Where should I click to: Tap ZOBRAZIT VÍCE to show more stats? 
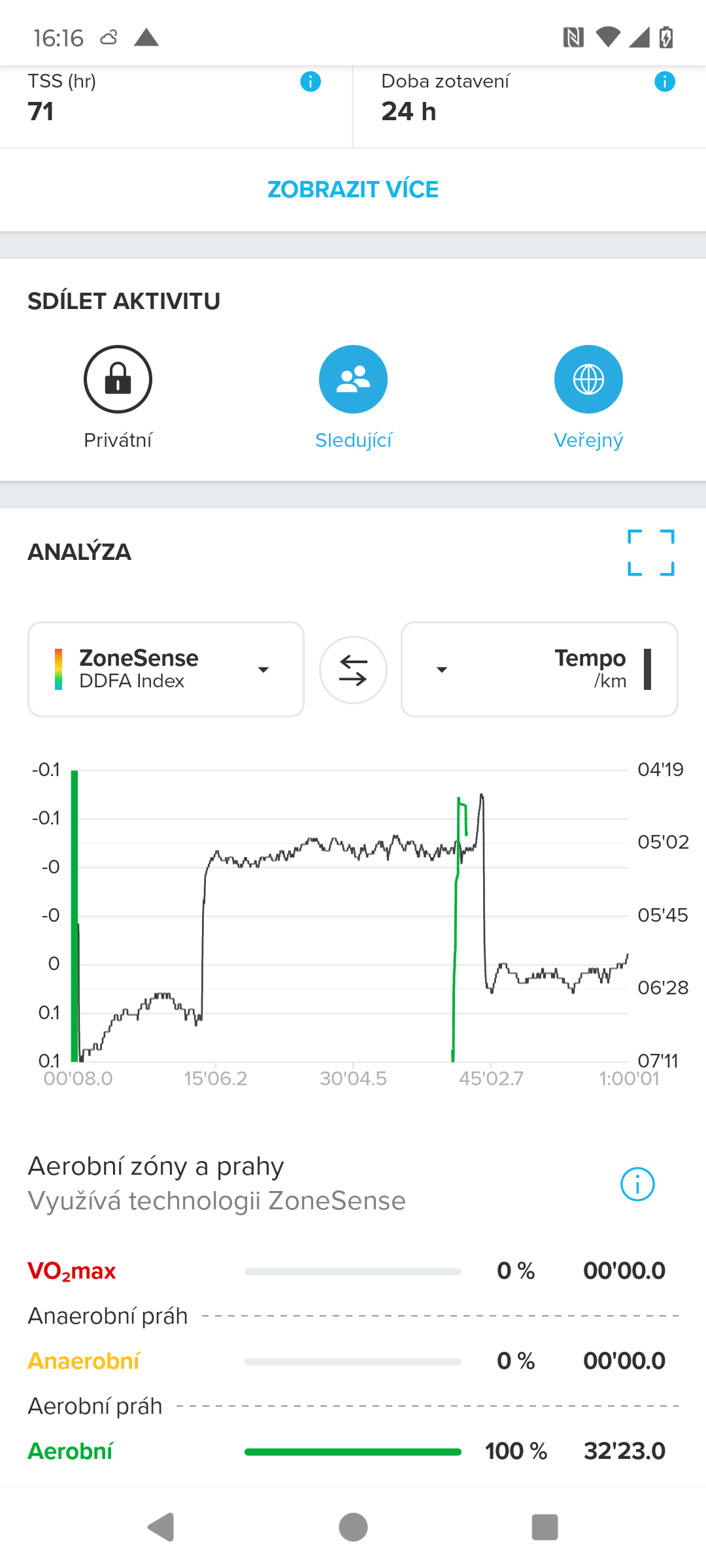tap(353, 189)
